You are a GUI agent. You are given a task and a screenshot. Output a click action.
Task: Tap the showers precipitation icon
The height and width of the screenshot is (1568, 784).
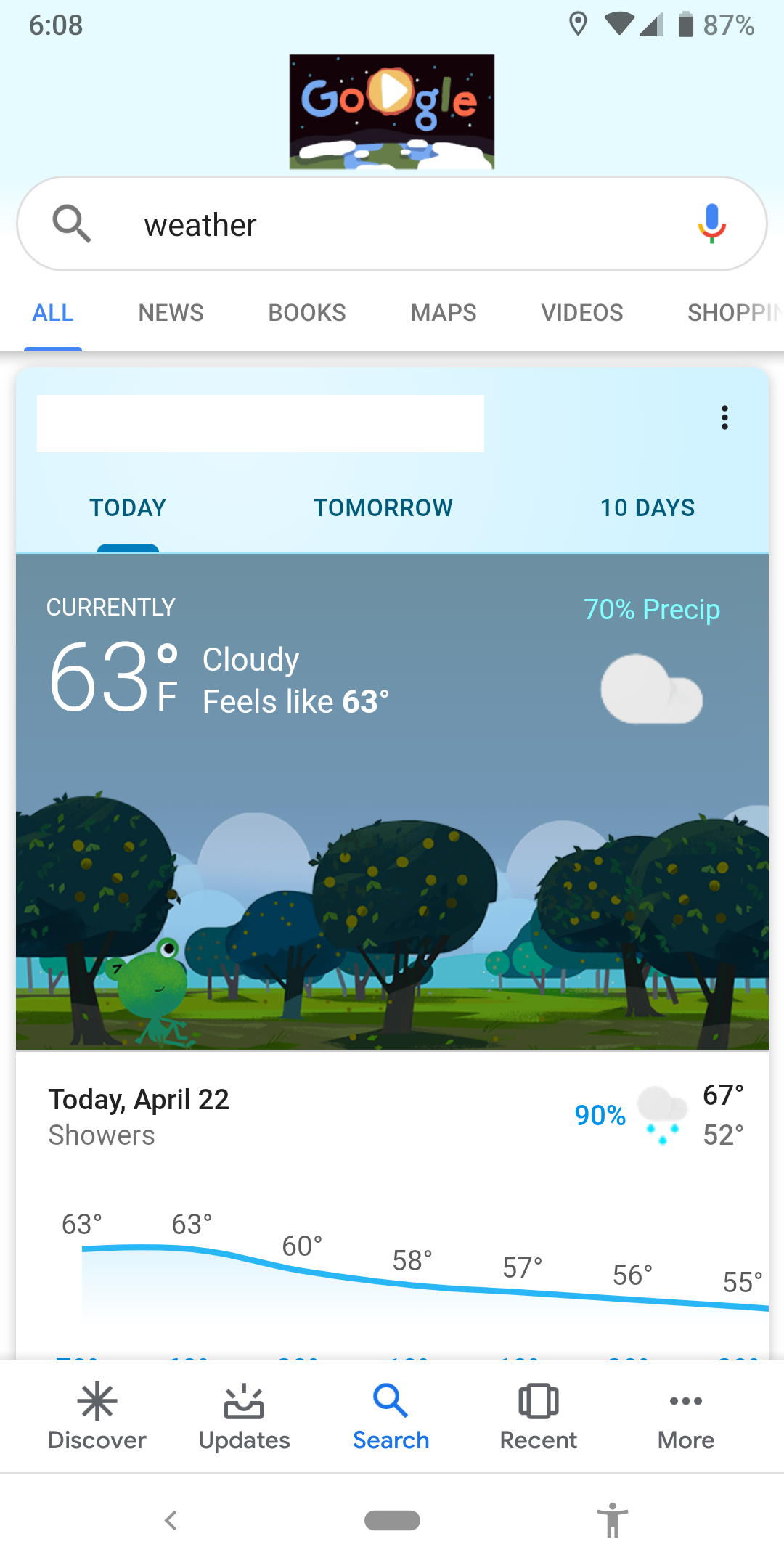click(662, 1112)
